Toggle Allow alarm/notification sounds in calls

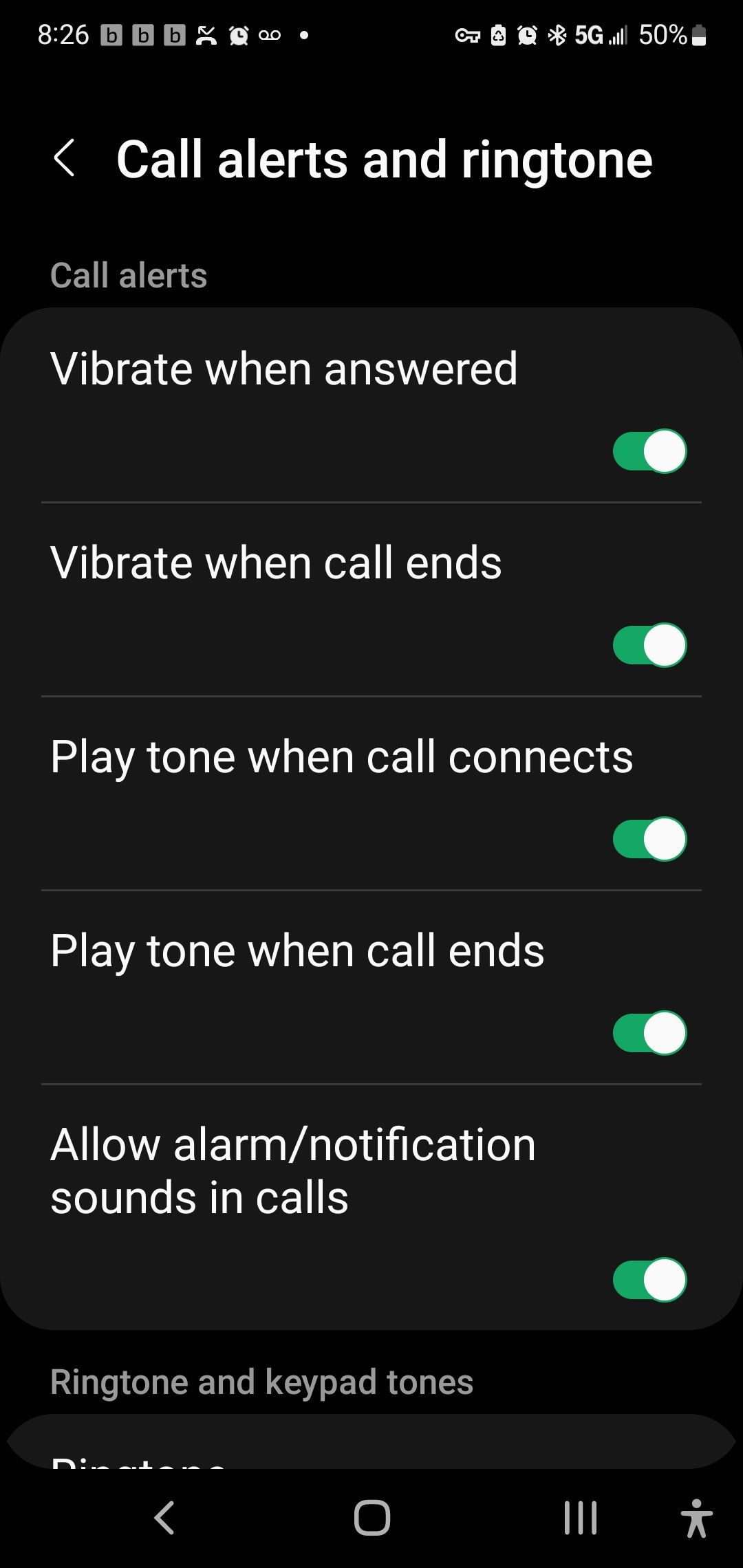649,1280
